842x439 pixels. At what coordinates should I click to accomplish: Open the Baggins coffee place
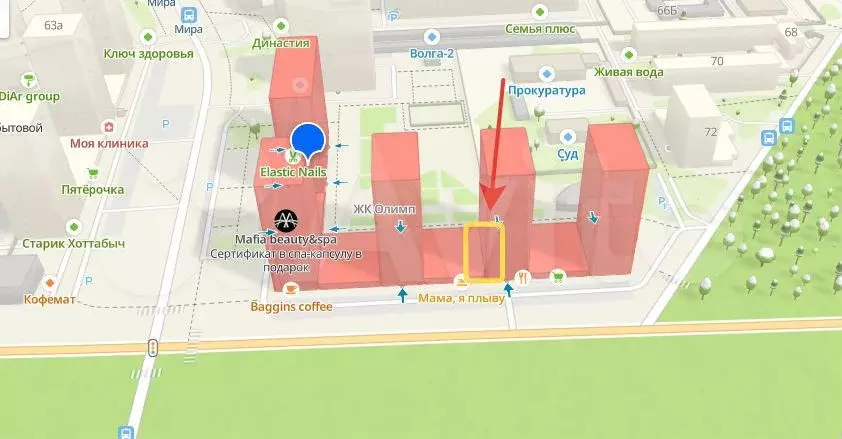(x=291, y=288)
